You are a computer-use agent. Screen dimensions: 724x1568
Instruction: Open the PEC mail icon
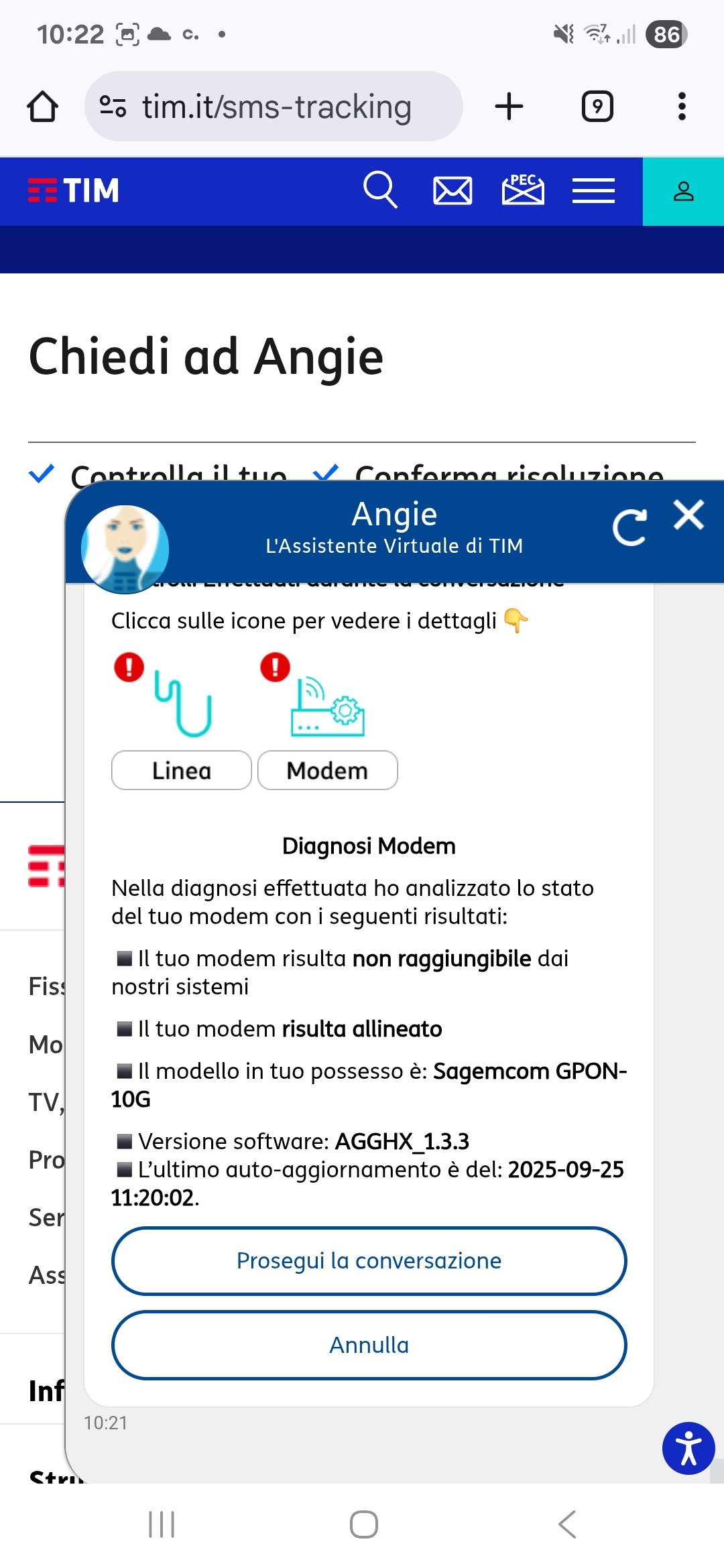coord(523,190)
